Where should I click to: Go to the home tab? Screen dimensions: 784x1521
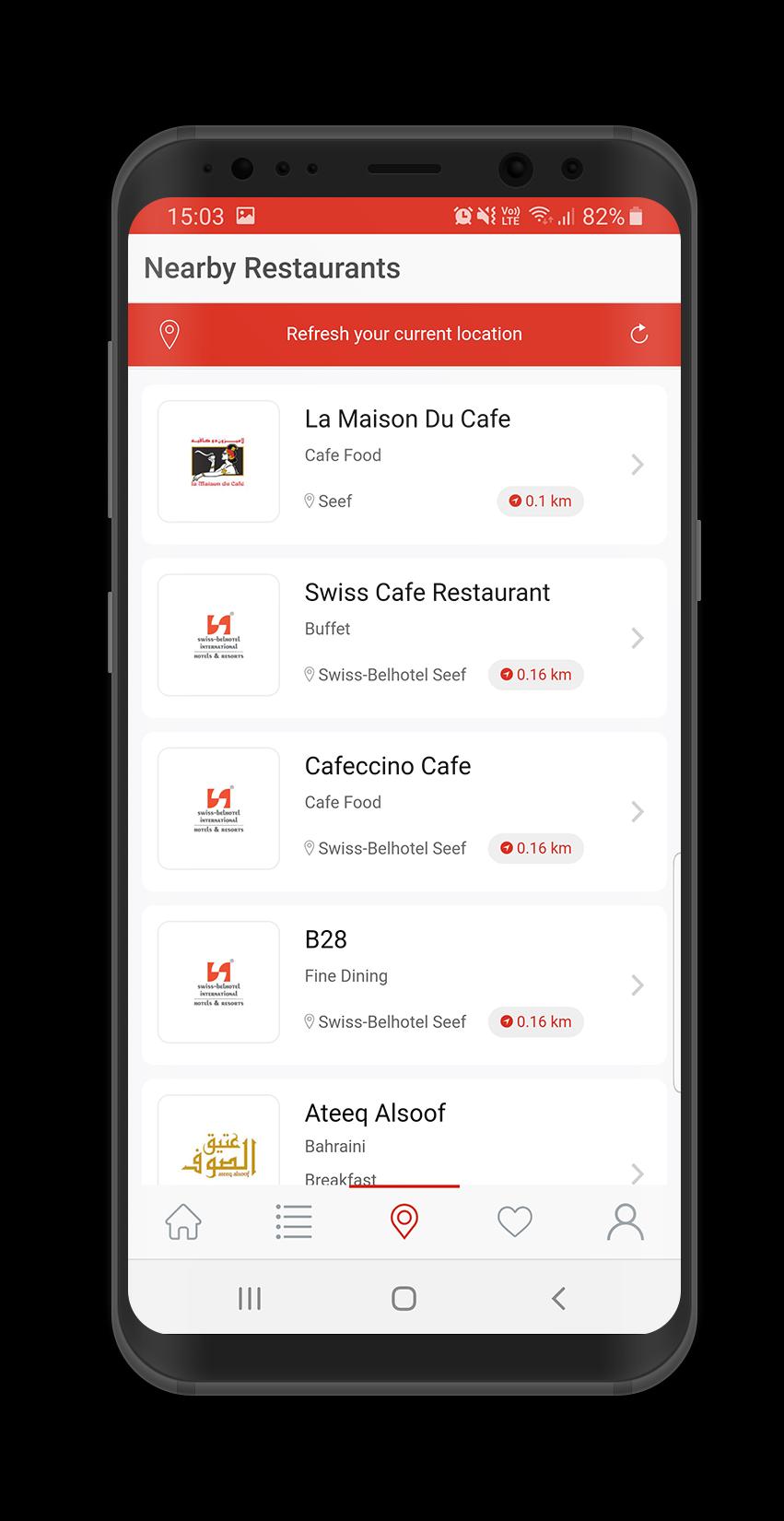183,1221
